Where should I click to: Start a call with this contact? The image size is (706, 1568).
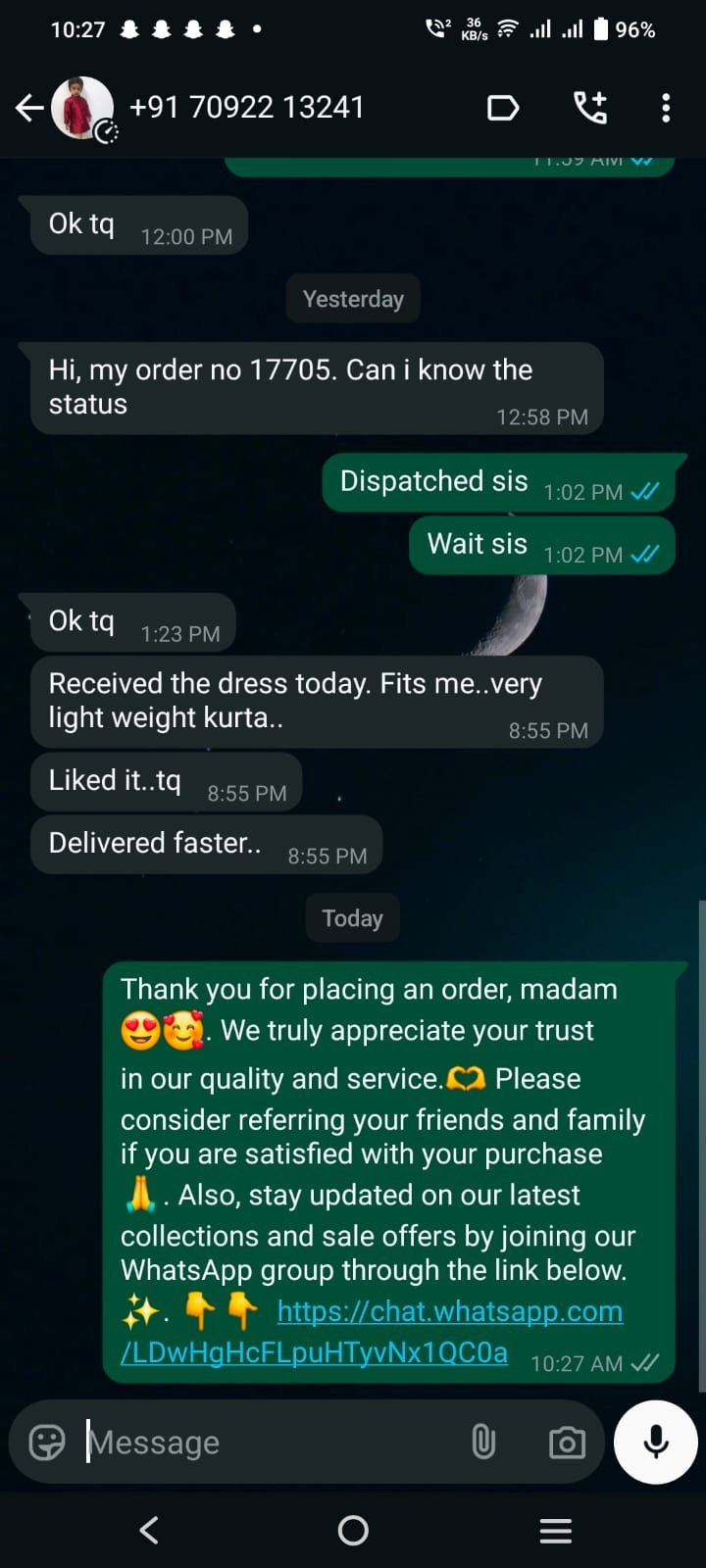590,108
